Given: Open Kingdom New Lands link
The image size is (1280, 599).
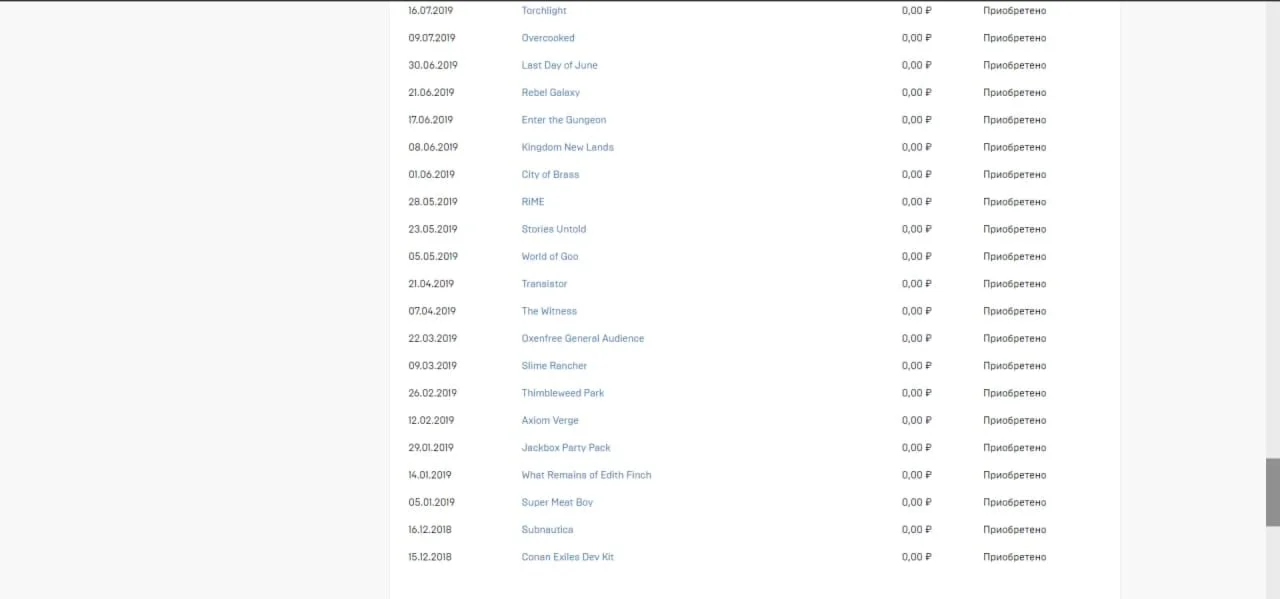Looking at the screenshot, I should pos(567,147).
